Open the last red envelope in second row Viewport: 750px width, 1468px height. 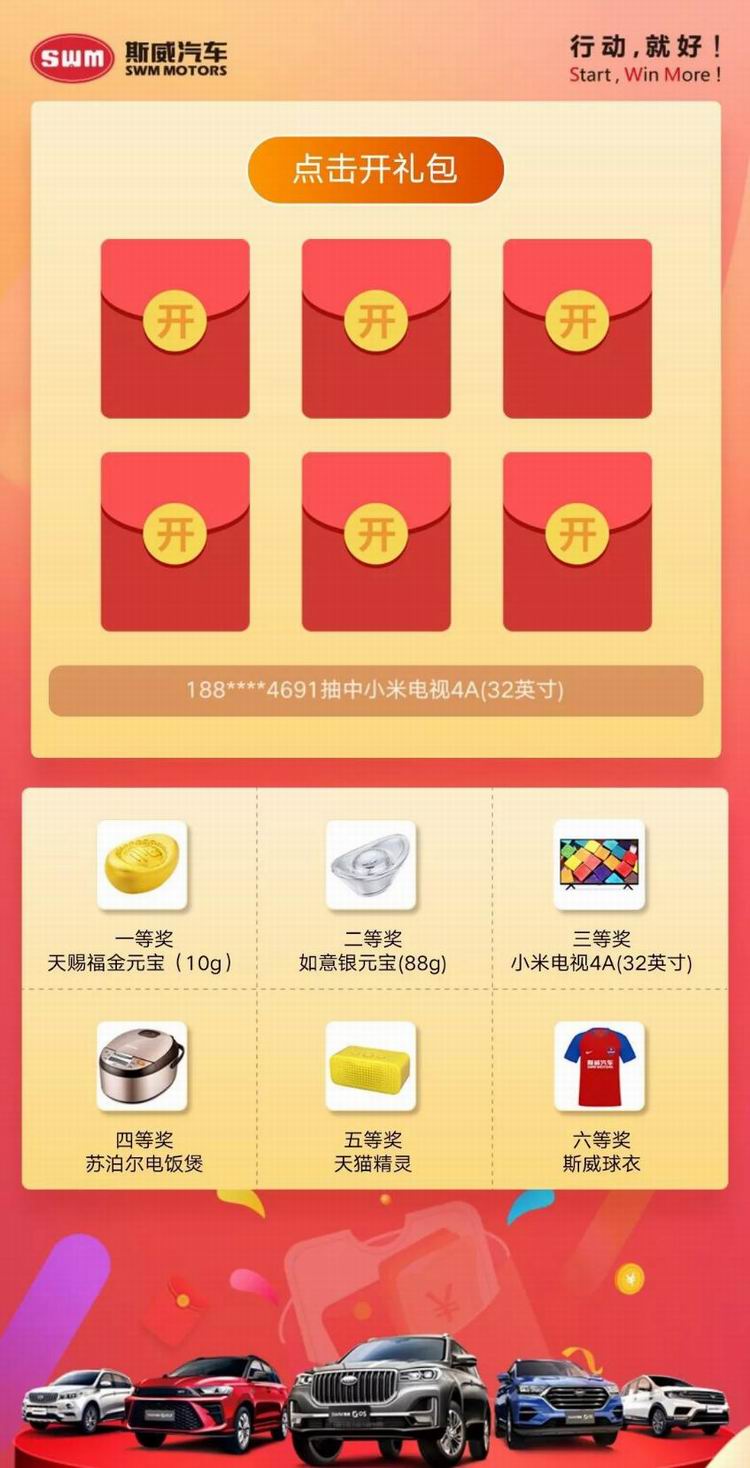point(577,541)
